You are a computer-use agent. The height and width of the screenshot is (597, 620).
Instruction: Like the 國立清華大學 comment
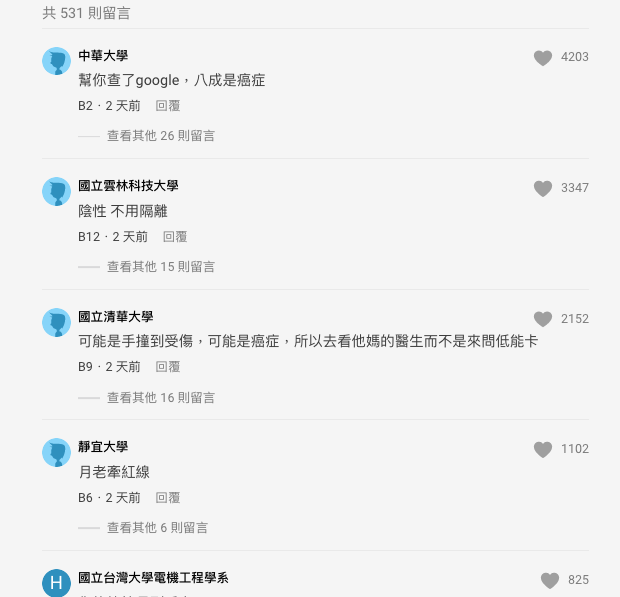tap(543, 319)
